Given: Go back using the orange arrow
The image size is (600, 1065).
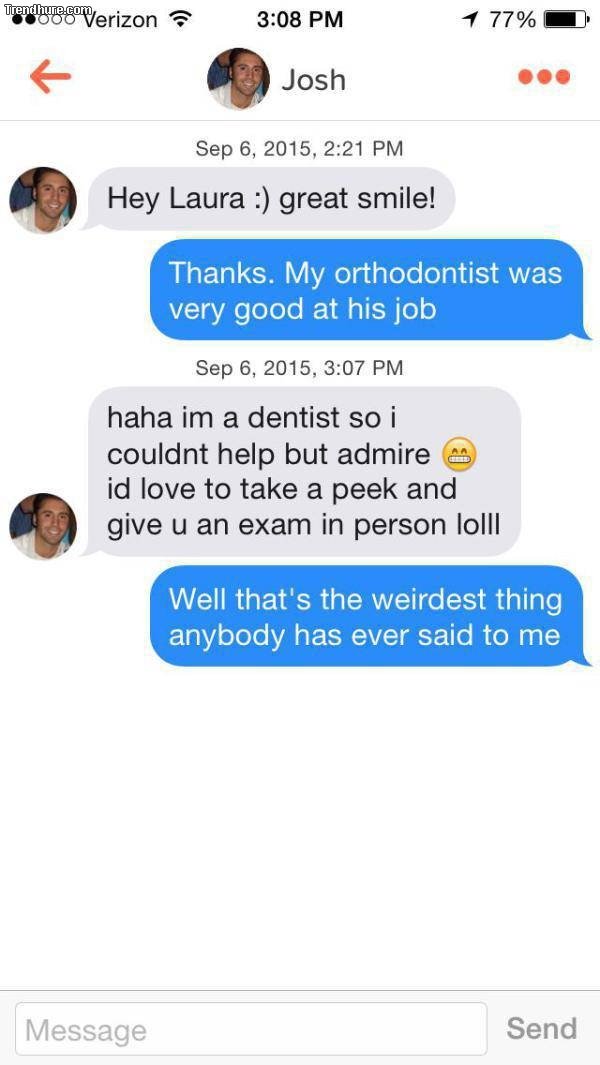Looking at the screenshot, I should [x=50, y=77].
